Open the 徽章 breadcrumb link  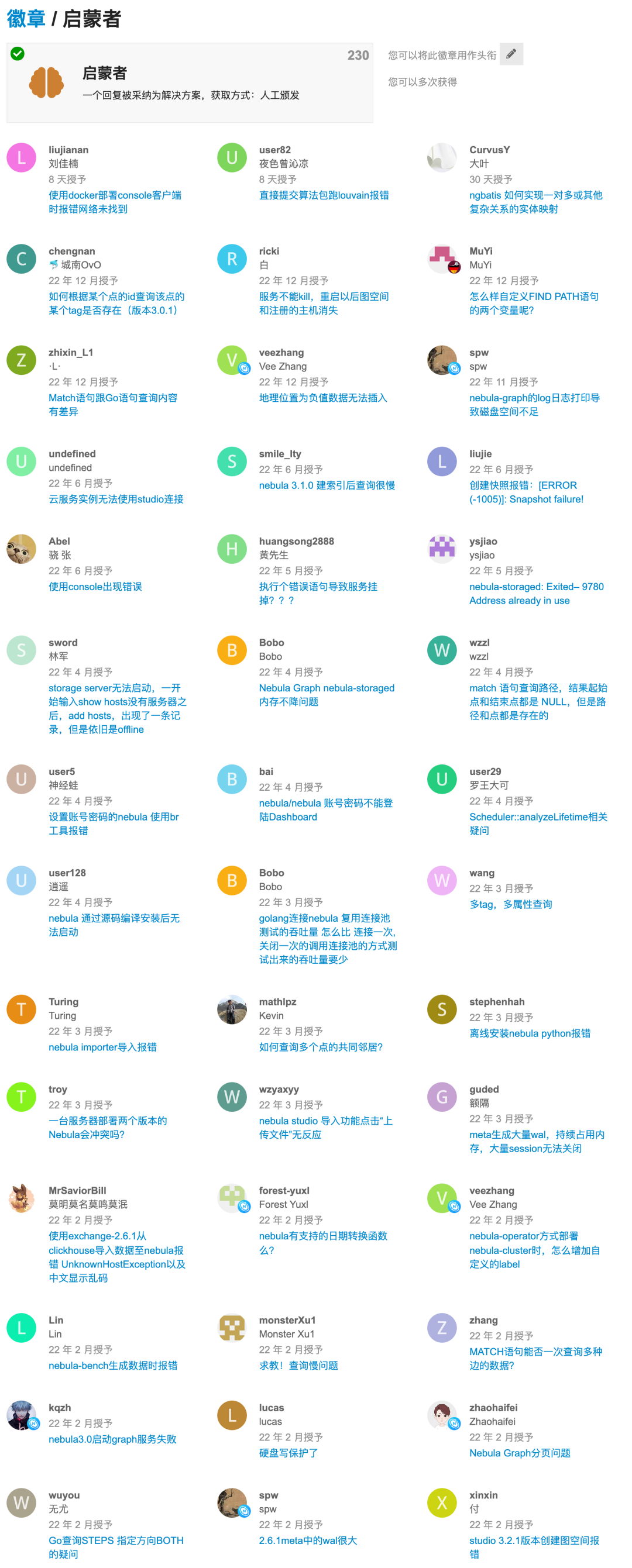point(26,18)
